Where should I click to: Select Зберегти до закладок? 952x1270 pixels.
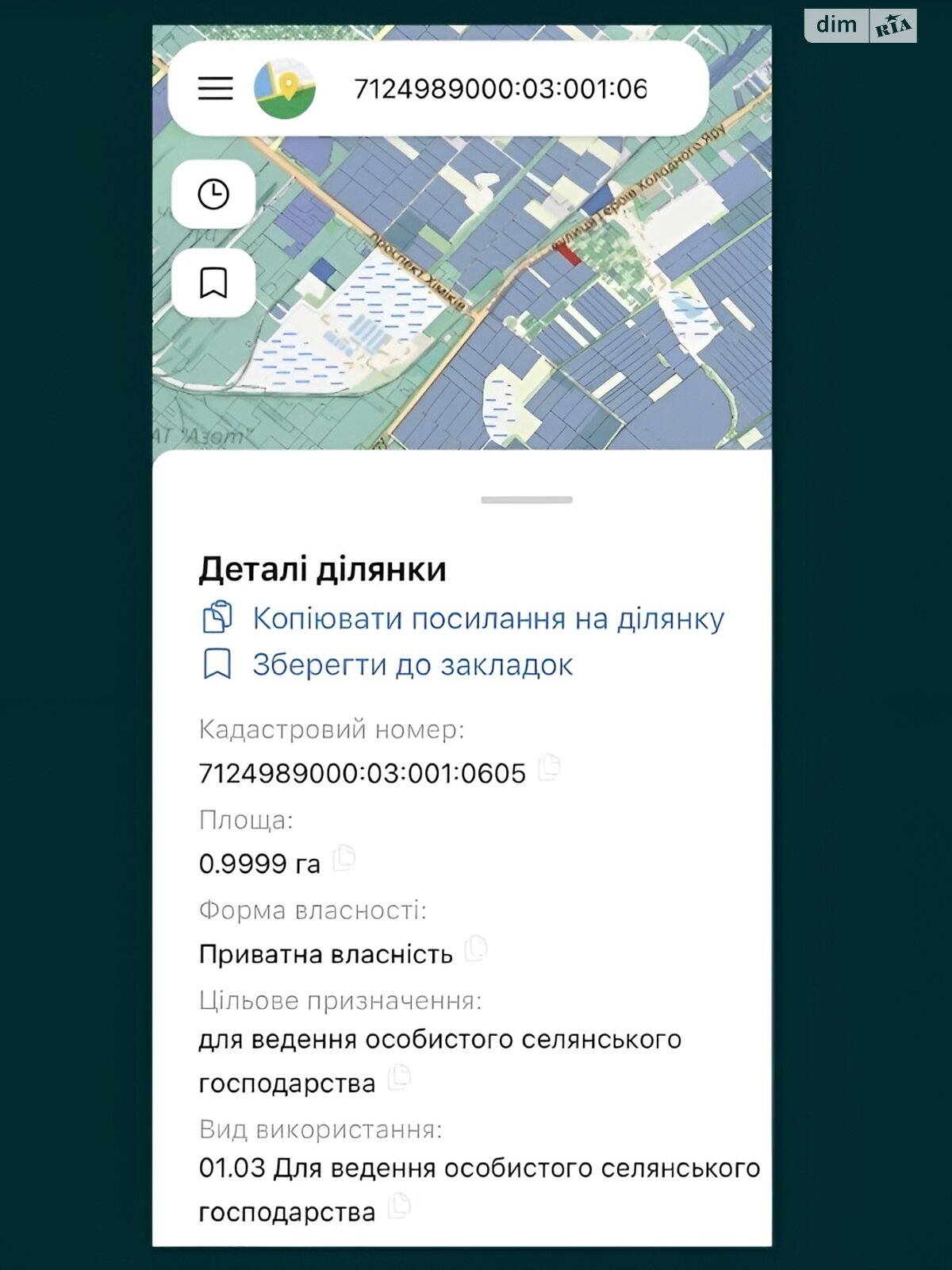(x=412, y=665)
